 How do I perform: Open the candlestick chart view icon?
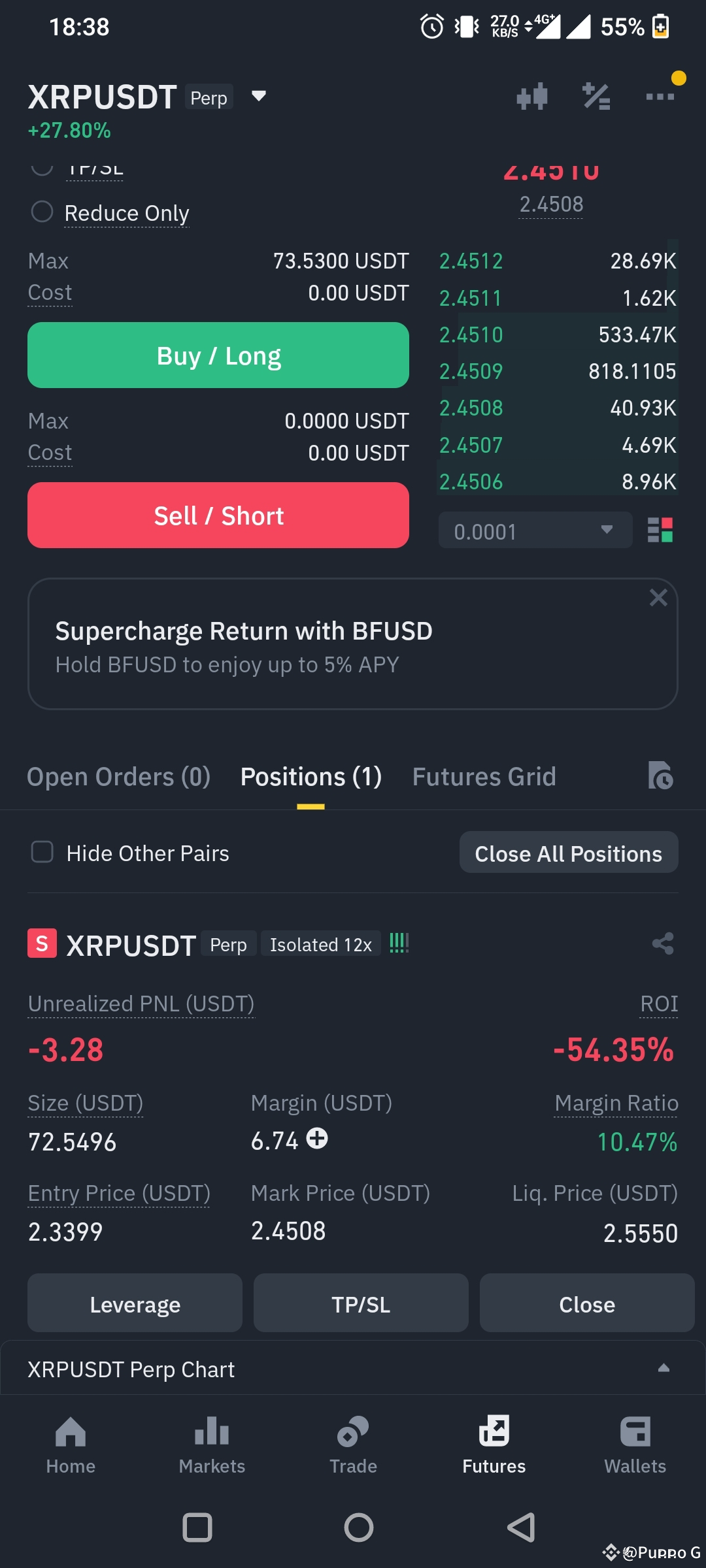(x=532, y=95)
